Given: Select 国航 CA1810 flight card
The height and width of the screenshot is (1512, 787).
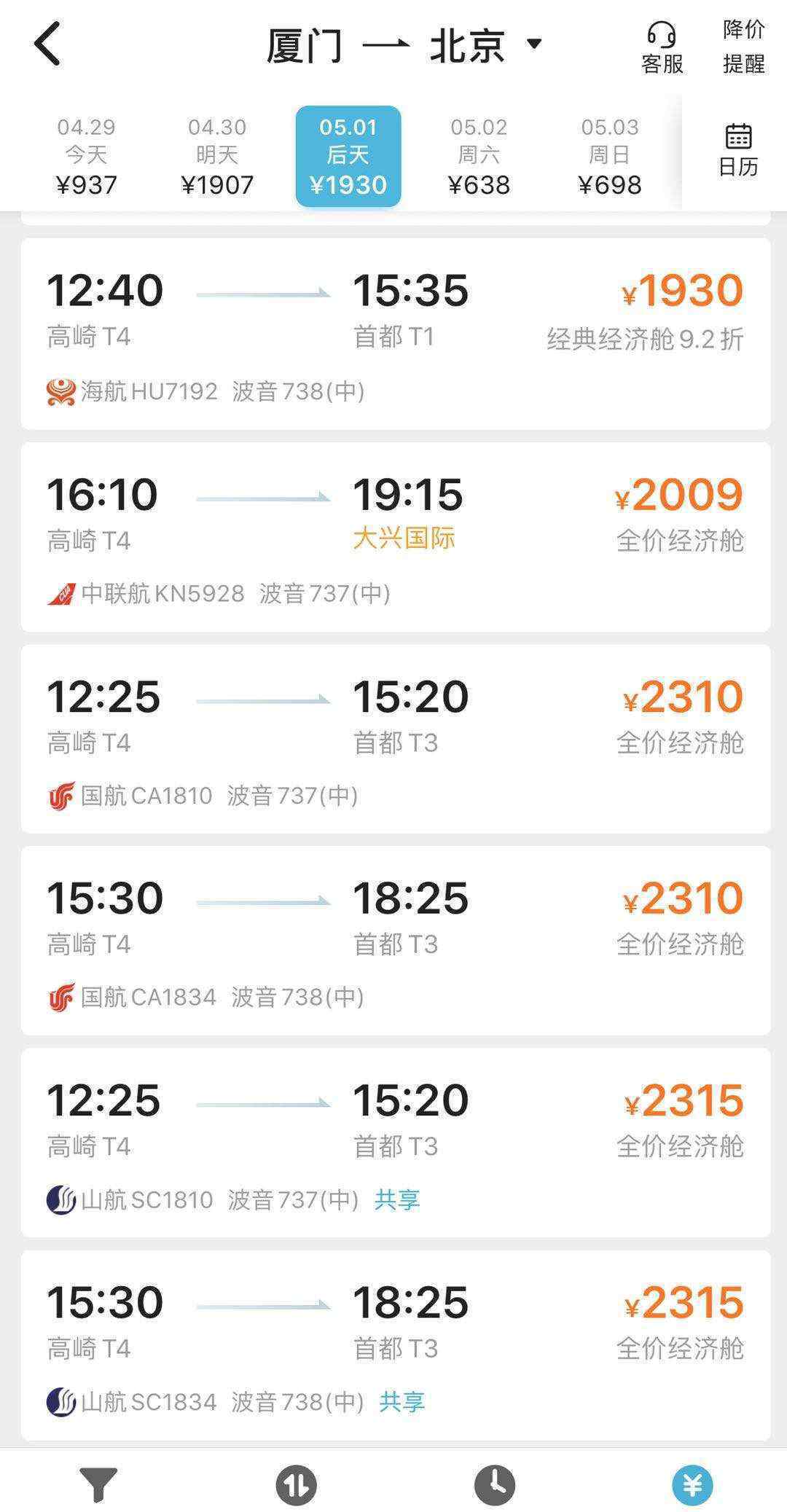Looking at the screenshot, I should point(395,739).
